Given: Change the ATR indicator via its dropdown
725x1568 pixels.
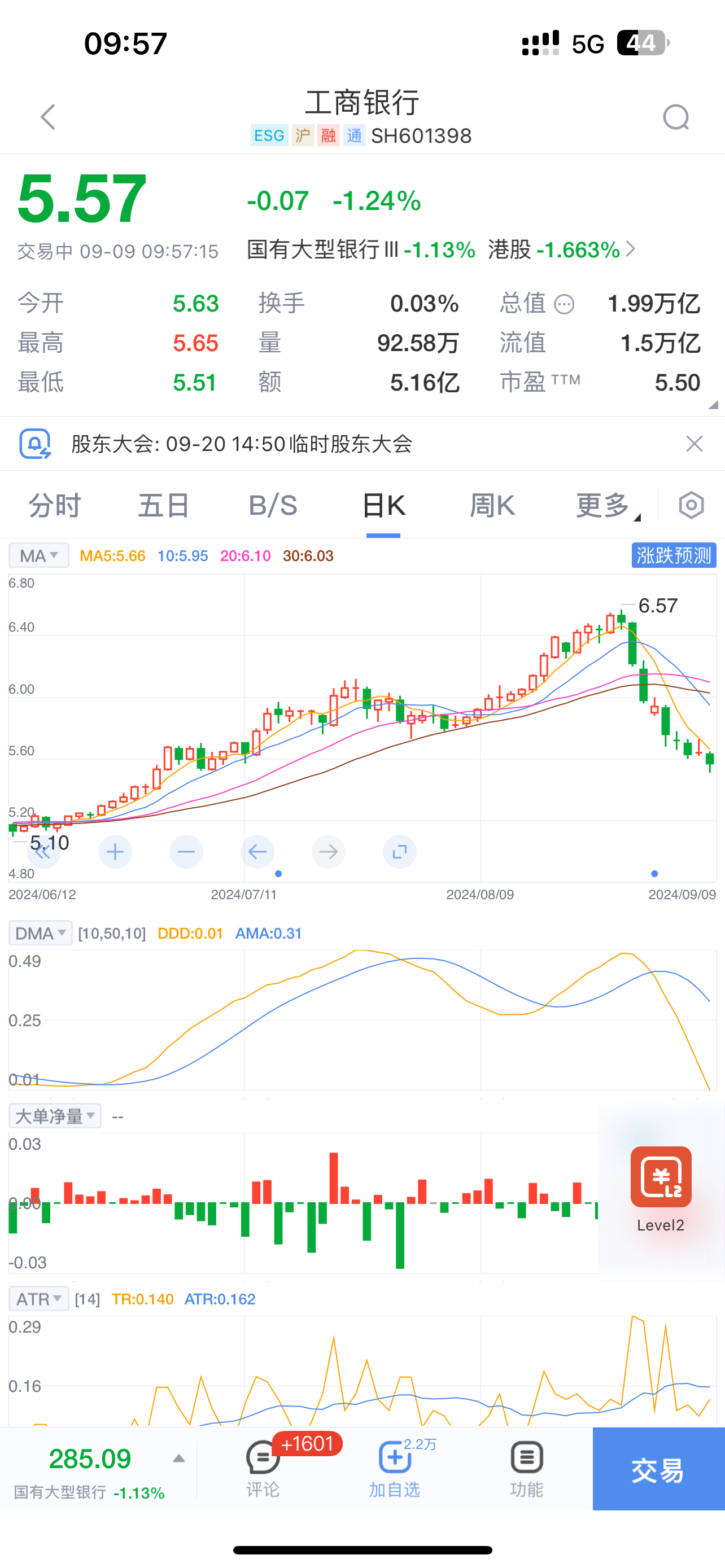Looking at the screenshot, I should pyautogui.click(x=38, y=1298).
